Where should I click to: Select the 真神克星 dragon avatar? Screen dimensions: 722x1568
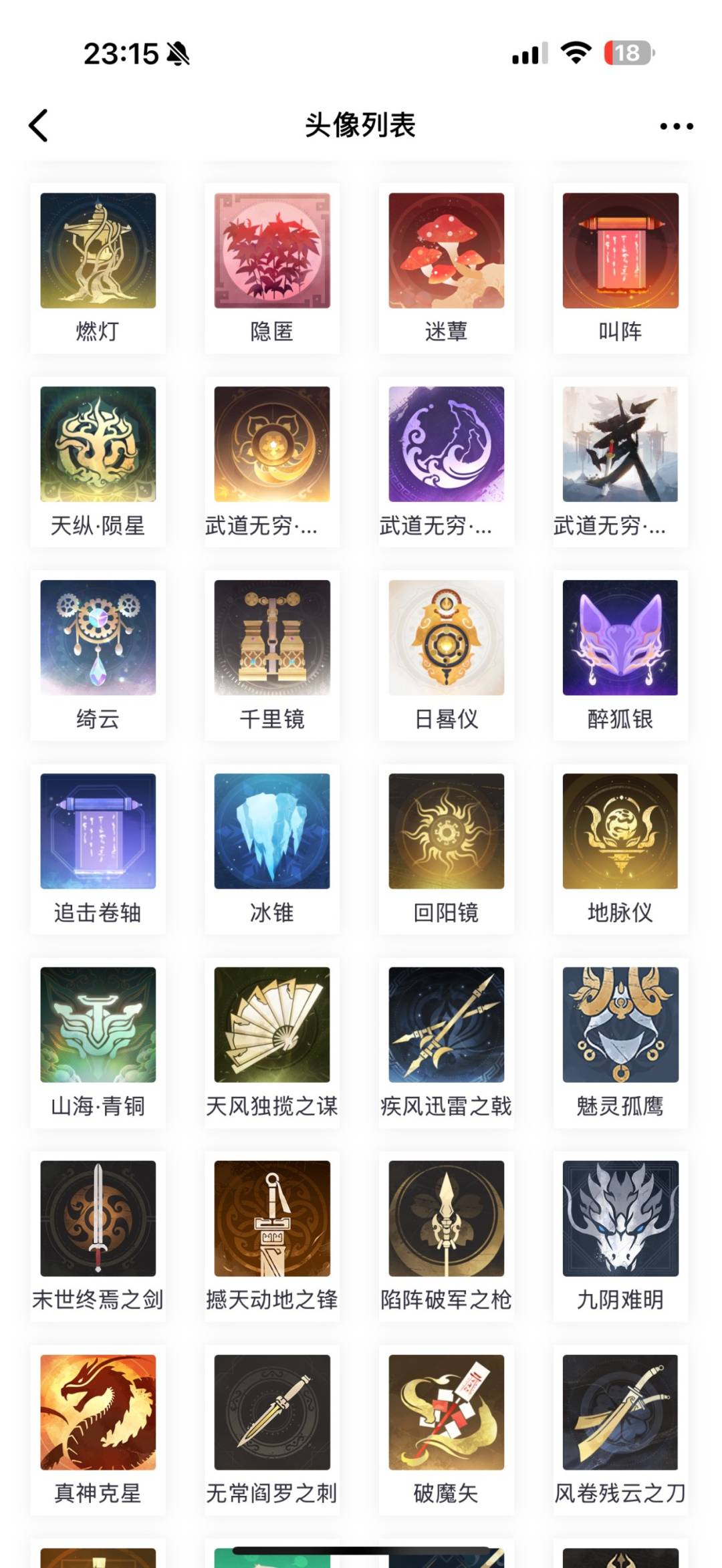point(98,1430)
